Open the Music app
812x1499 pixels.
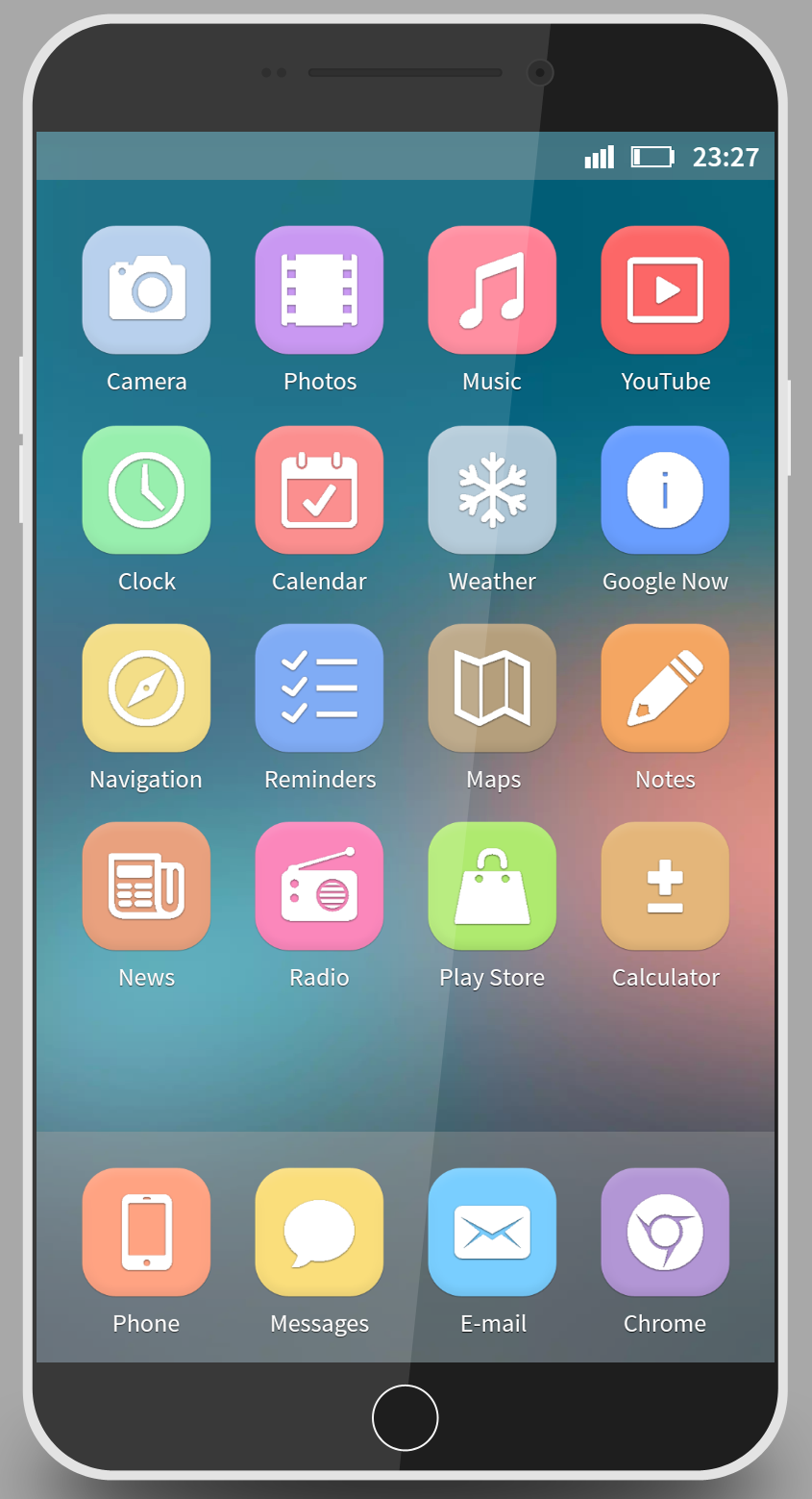coord(492,289)
